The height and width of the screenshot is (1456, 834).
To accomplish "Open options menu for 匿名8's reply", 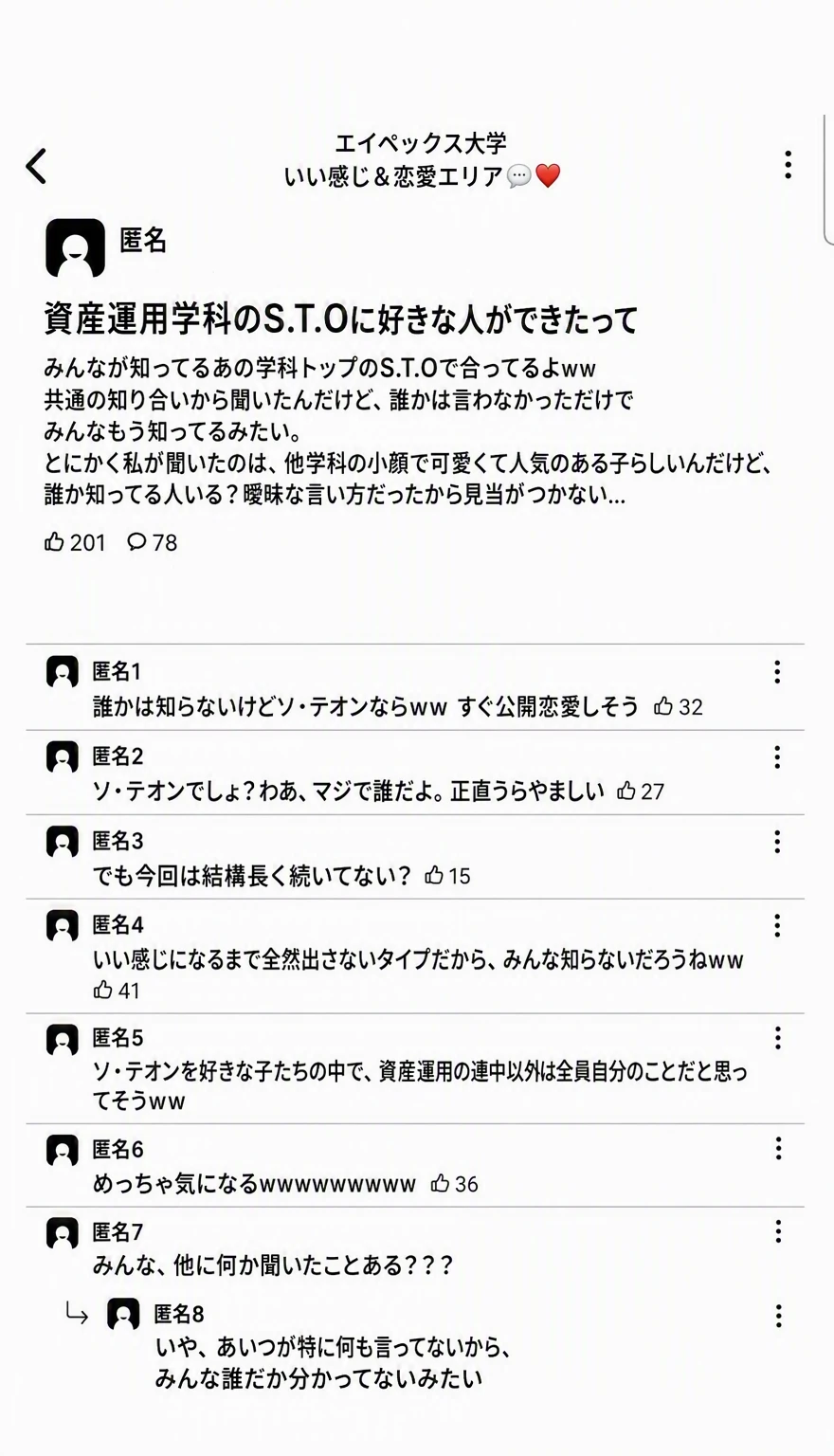I will 778,1316.
